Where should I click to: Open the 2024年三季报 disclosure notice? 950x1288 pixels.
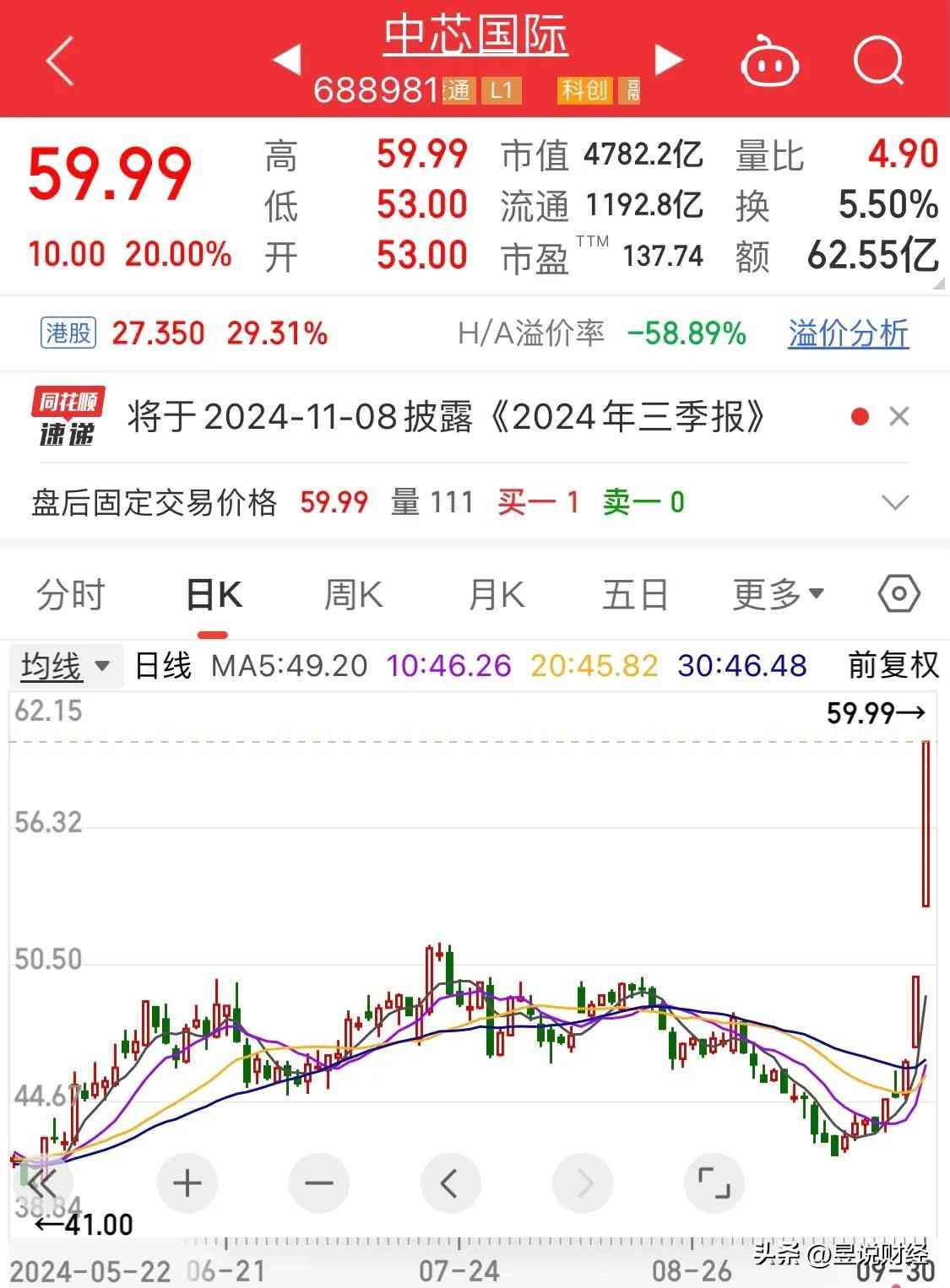click(x=446, y=417)
